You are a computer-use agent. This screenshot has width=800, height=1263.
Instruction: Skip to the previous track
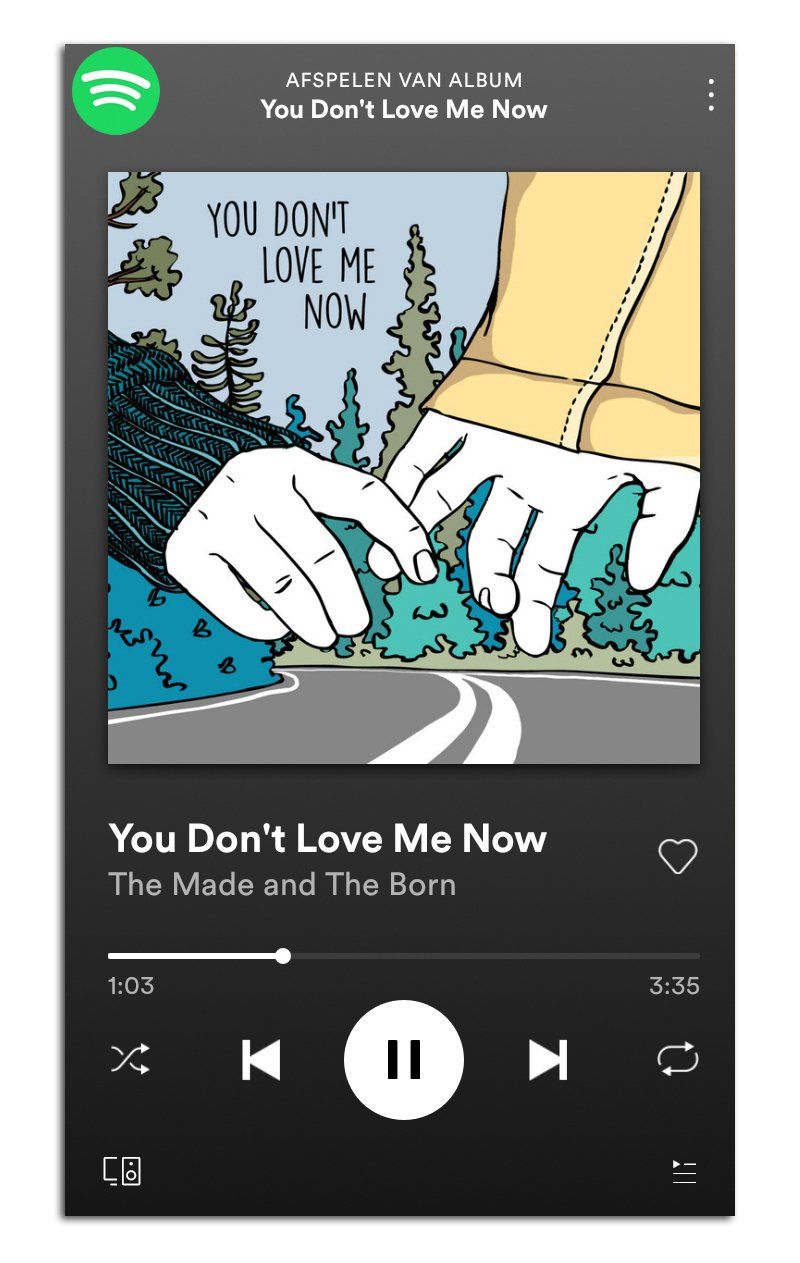click(x=261, y=1060)
